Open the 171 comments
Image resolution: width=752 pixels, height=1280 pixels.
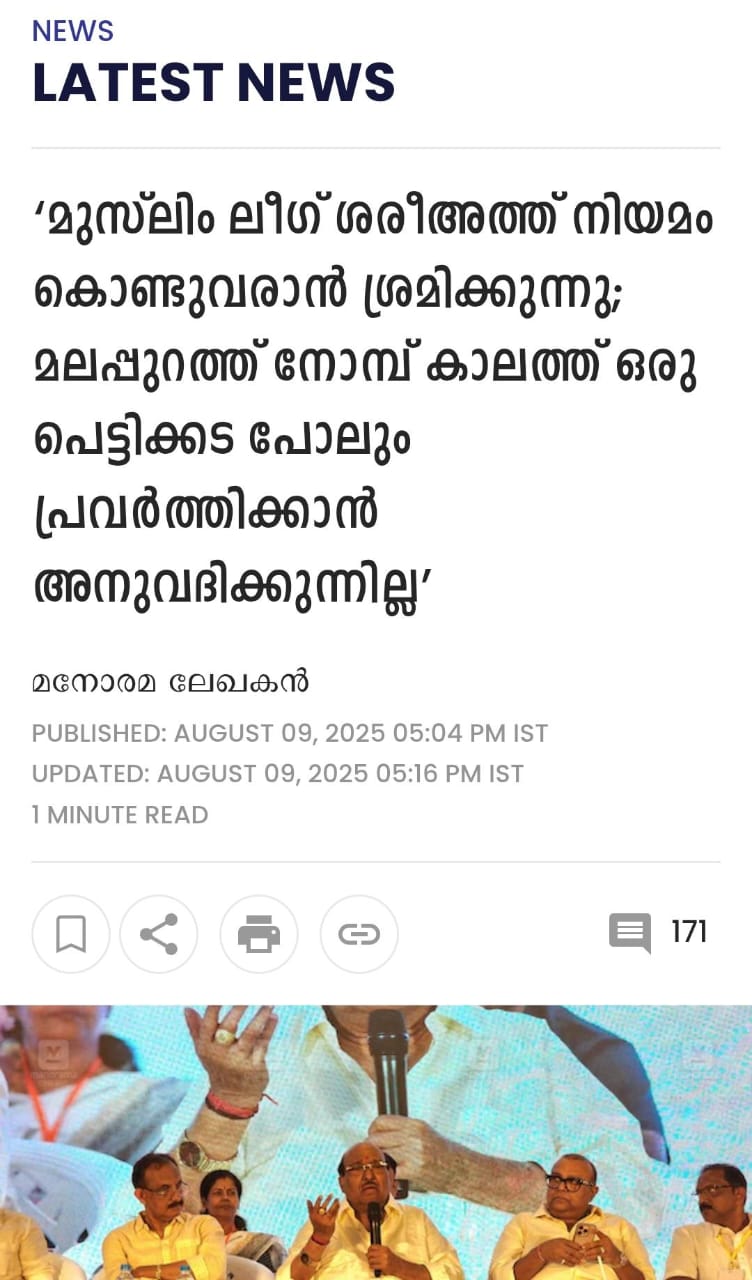tap(658, 932)
